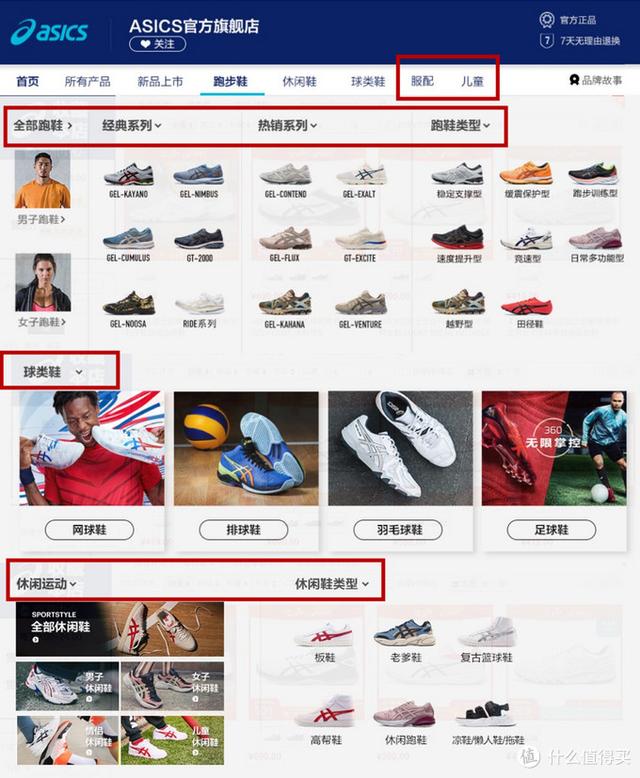Go to the 新品上市 tab
Screen dimensions: 640x778
click(161, 81)
